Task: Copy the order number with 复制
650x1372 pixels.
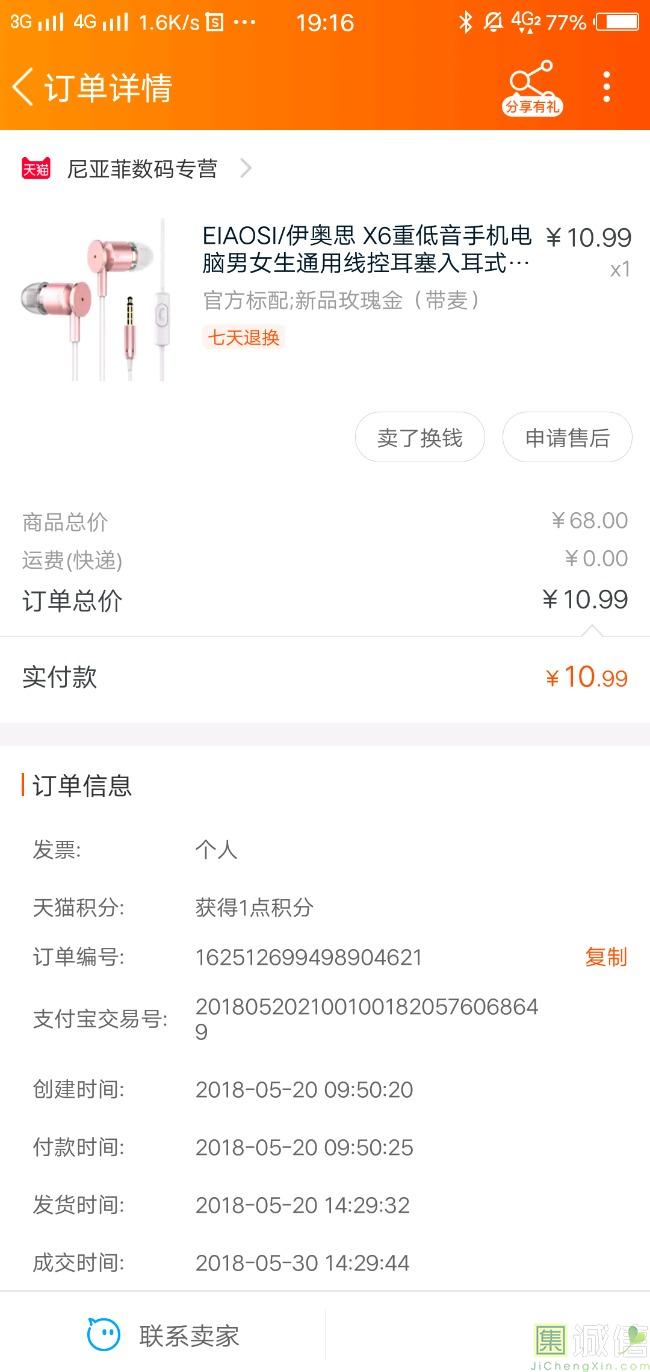Action: coord(605,957)
